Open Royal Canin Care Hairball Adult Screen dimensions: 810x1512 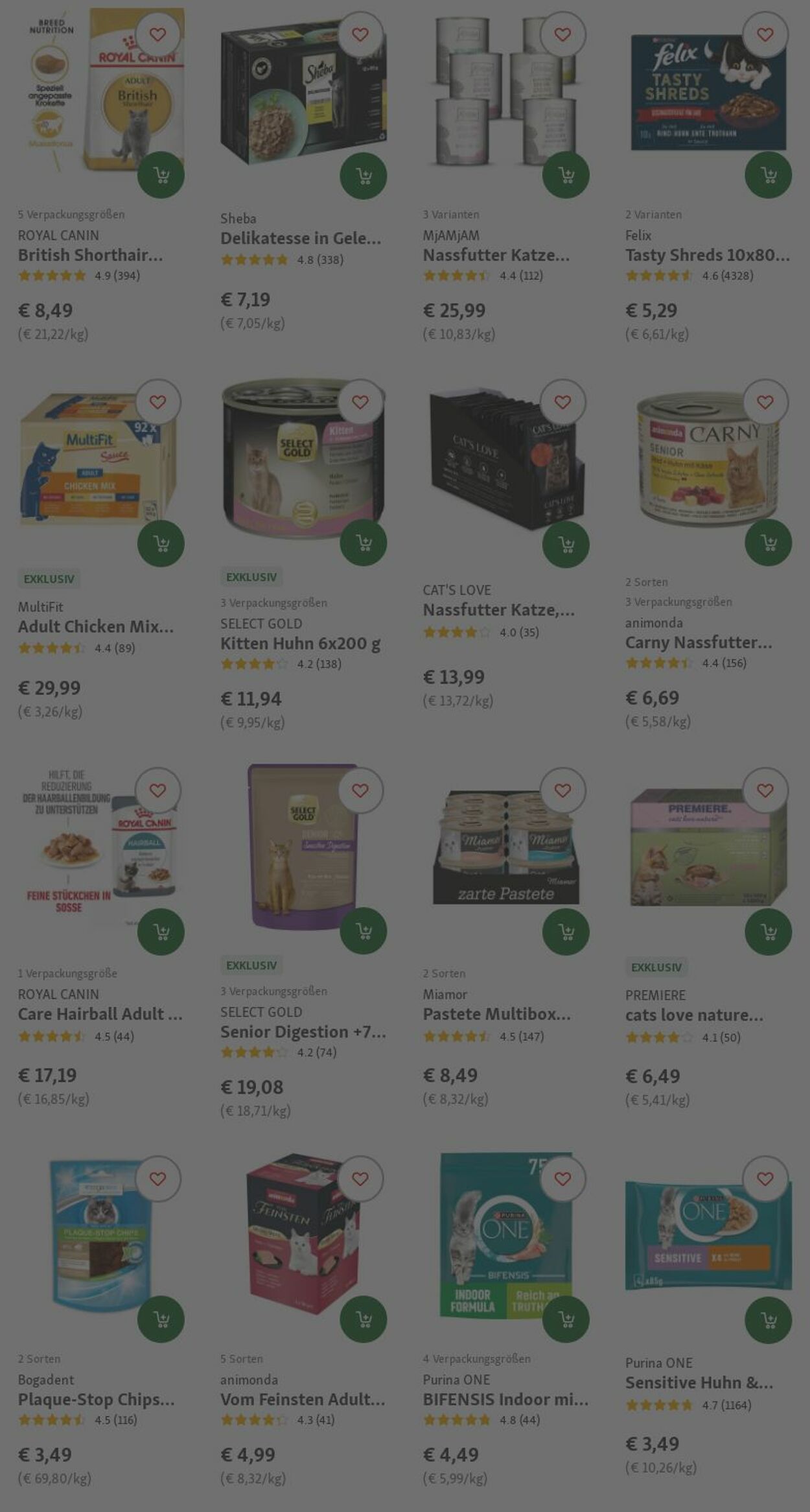click(100, 1014)
